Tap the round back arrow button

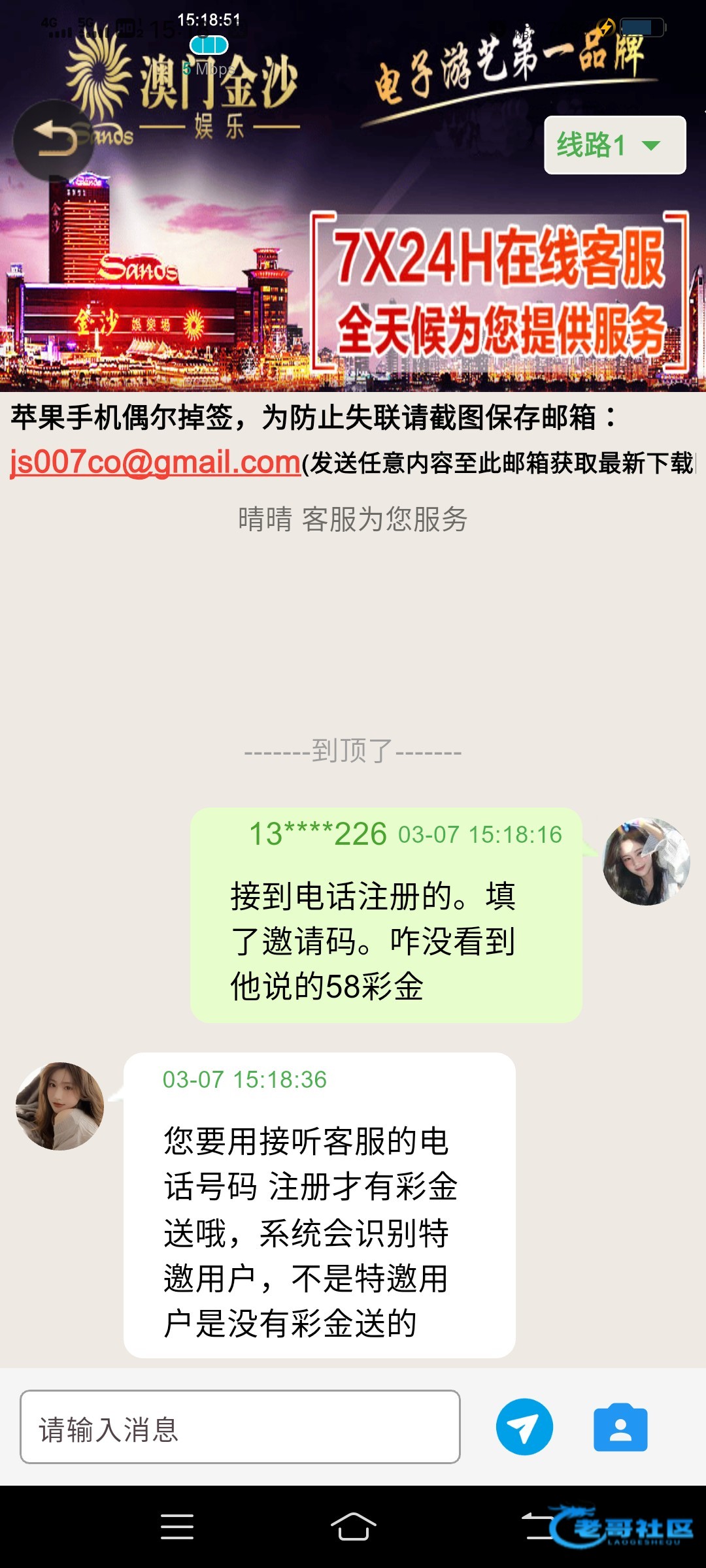click(x=54, y=140)
